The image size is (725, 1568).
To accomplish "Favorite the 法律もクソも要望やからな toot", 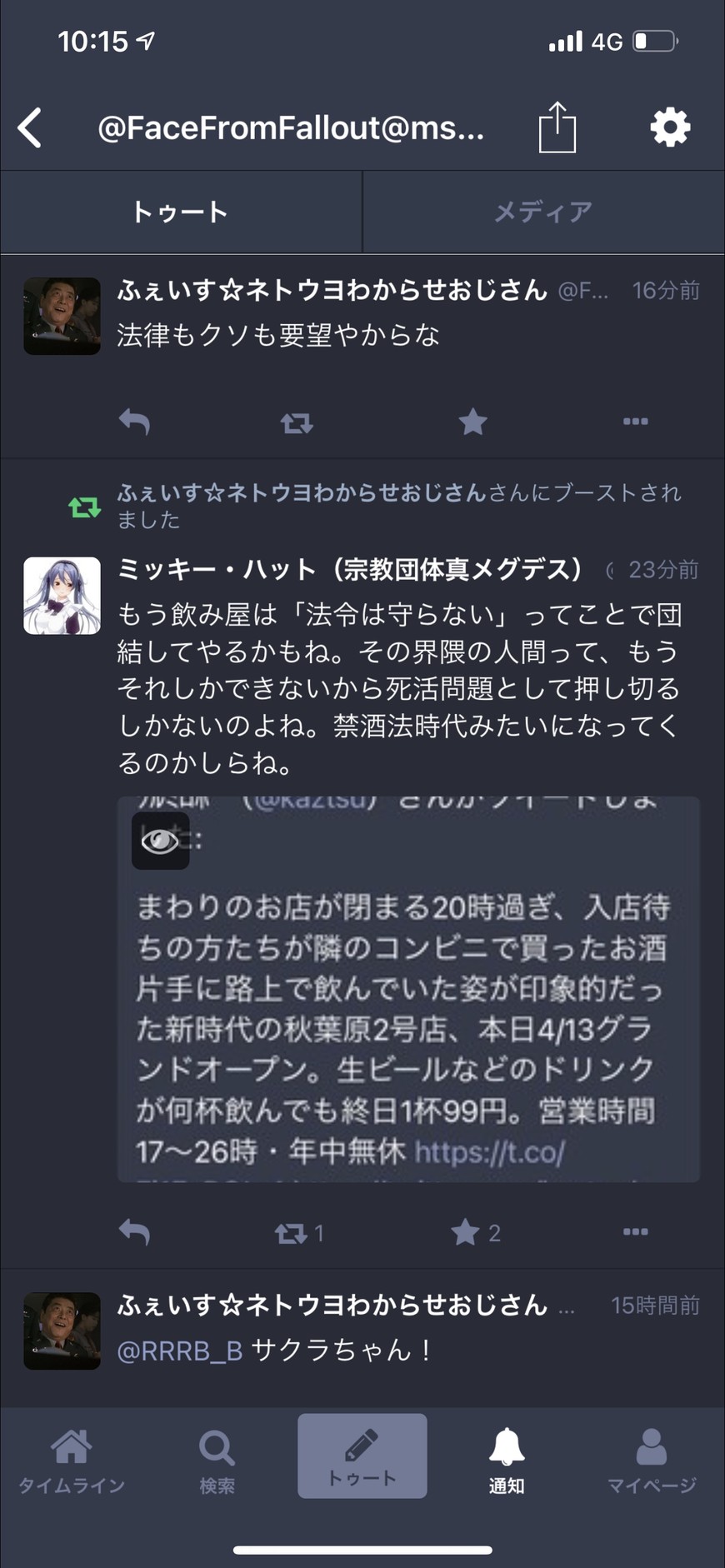I will click(x=472, y=422).
